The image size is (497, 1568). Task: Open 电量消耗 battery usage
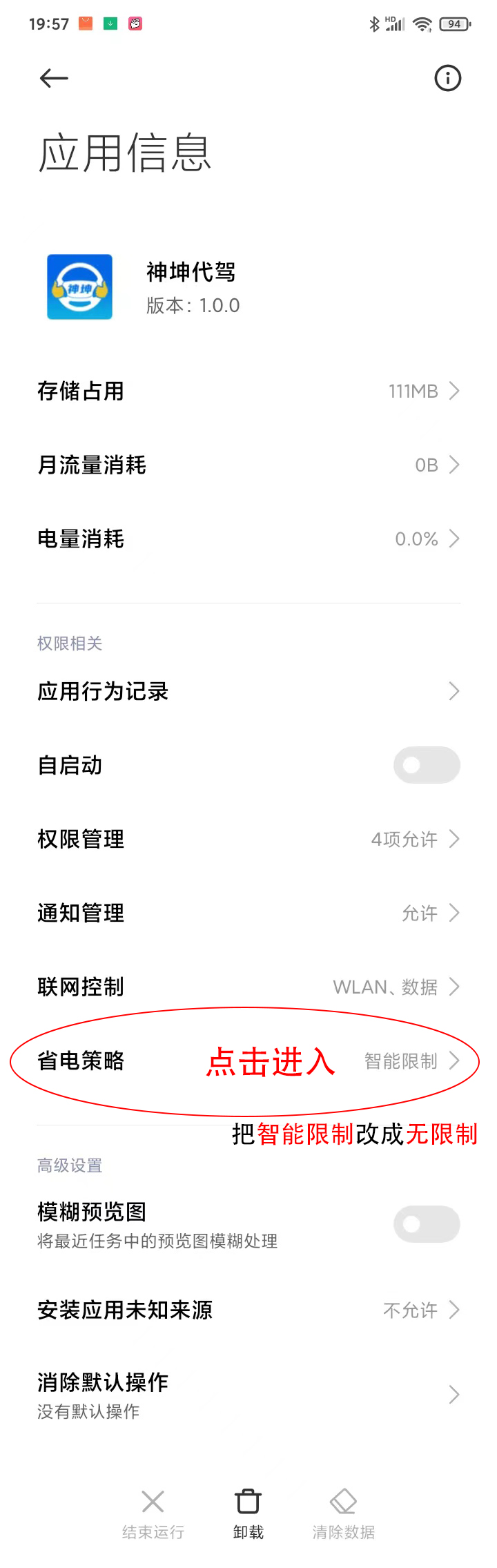pos(248,539)
